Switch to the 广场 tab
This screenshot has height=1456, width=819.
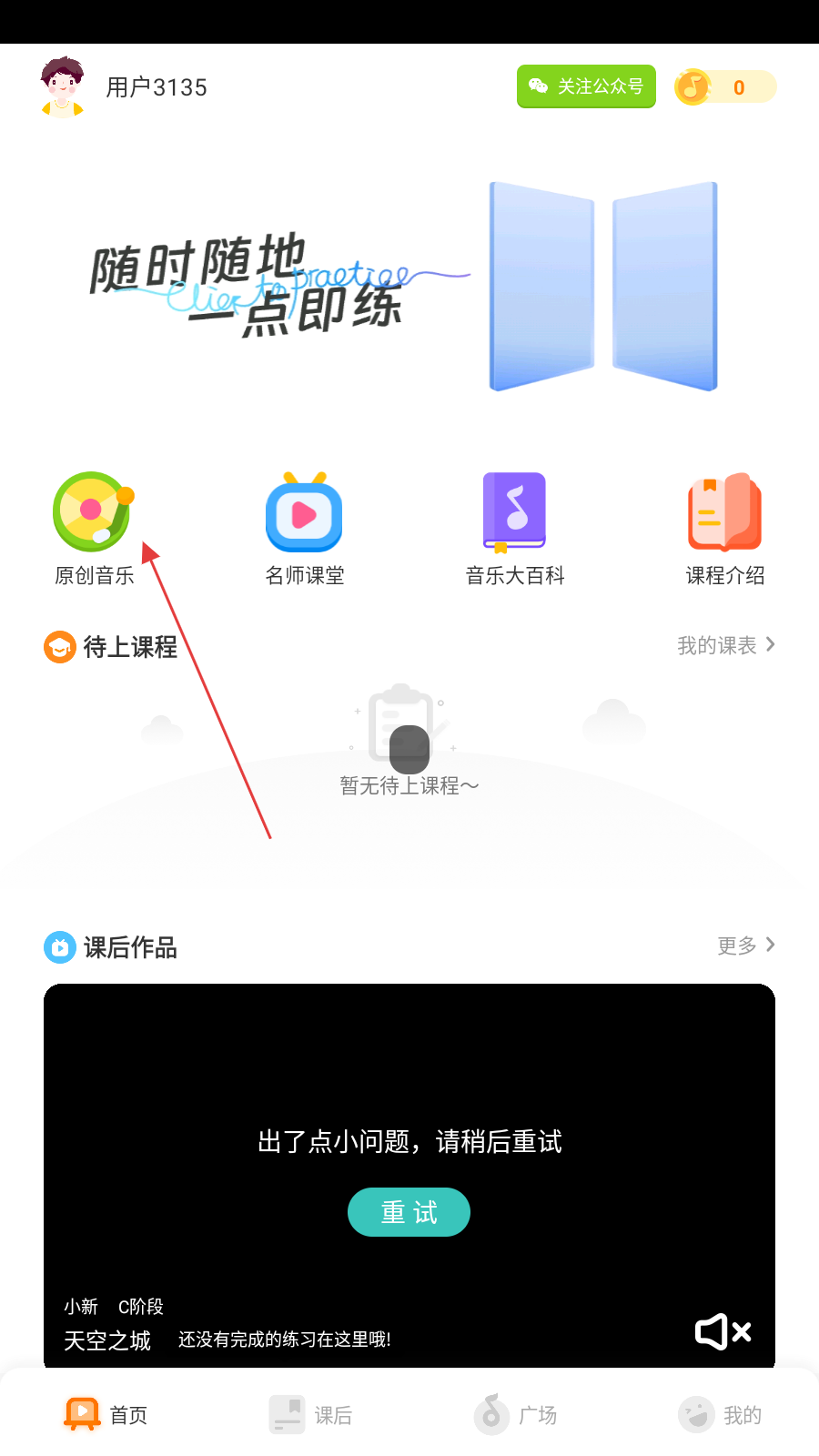[x=515, y=1414]
